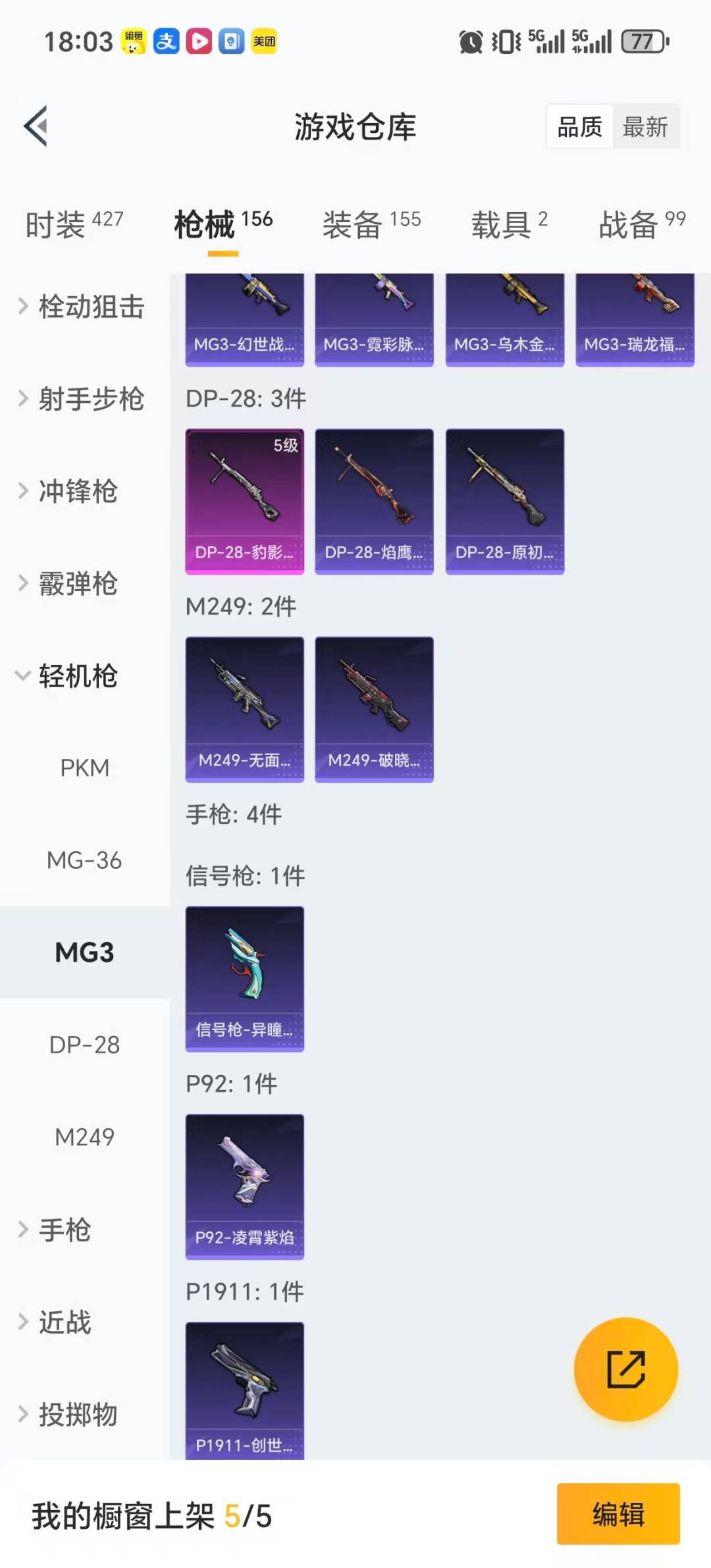Select the 信号枪-异瞳 flare gun skin
This screenshot has width=711, height=1568.
tap(244, 979)
